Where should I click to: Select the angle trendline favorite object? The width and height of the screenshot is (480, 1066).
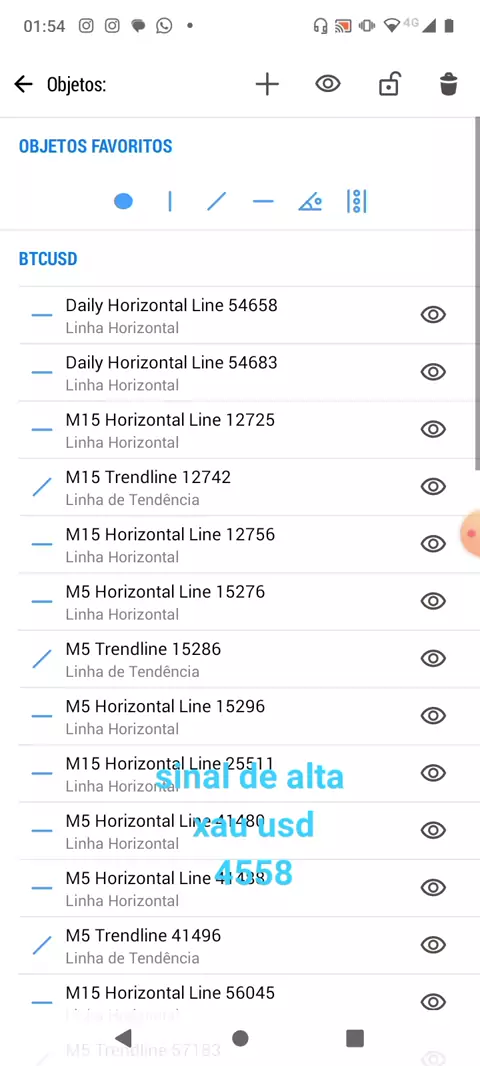tap(310, 201)
